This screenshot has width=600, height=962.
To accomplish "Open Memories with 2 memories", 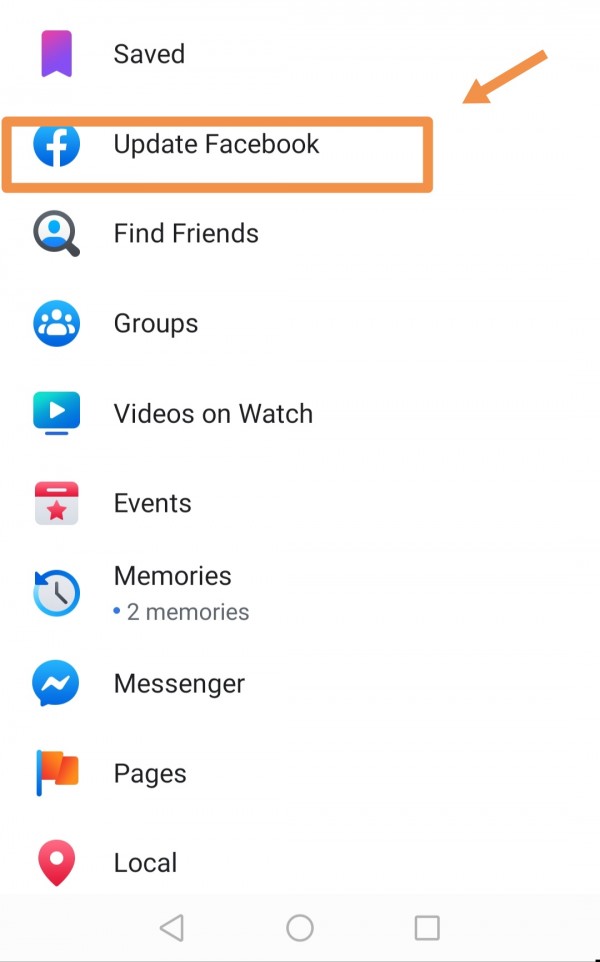I will point(173,592).
